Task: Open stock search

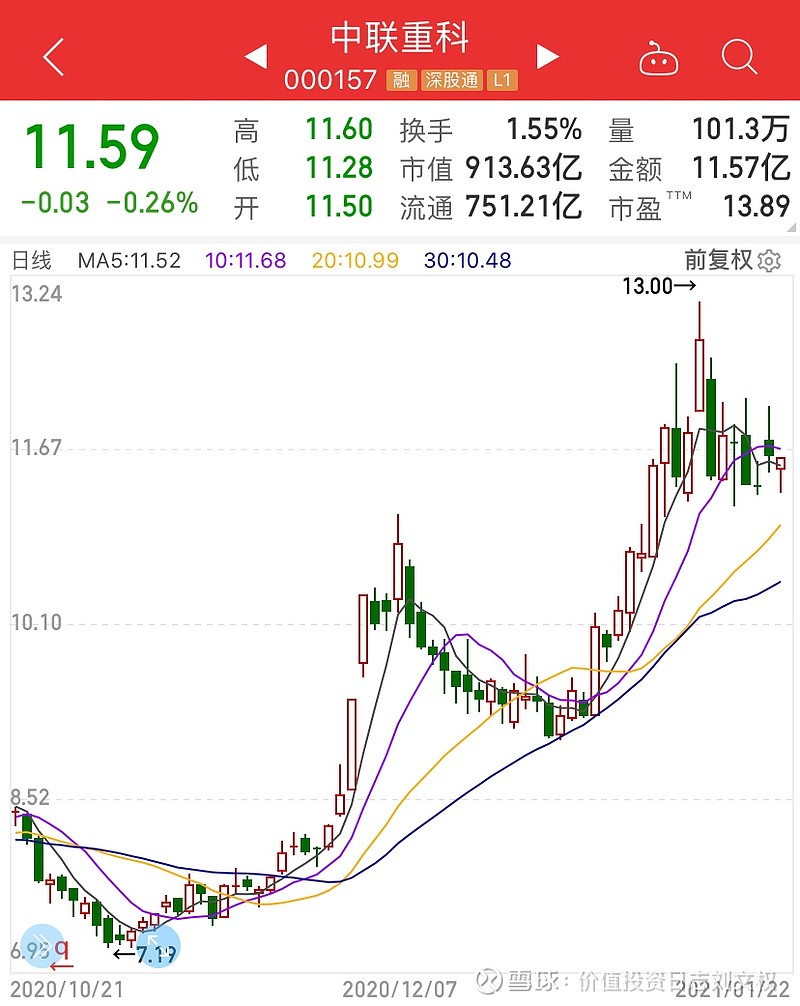Action: [739, 57]
